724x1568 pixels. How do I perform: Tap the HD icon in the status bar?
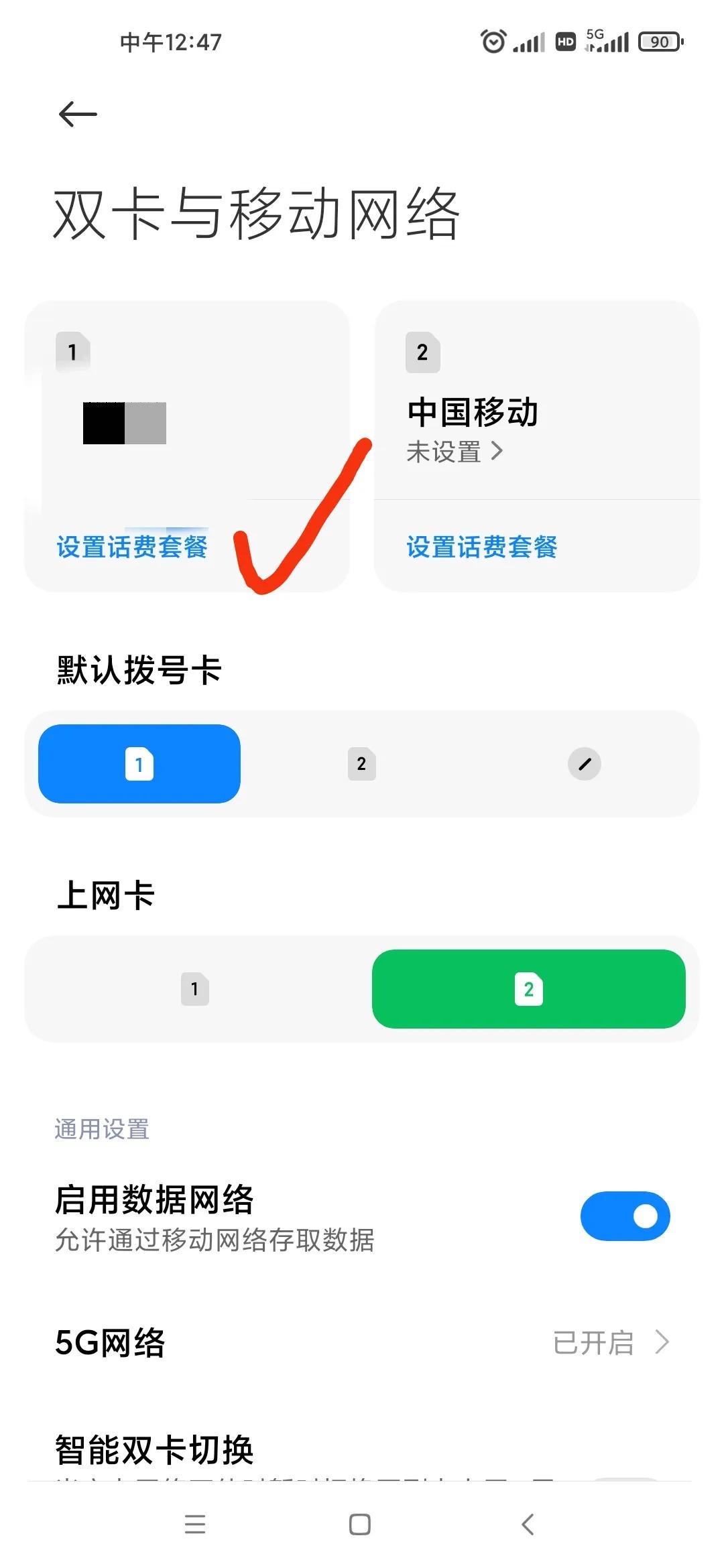[x=564, y=42]
